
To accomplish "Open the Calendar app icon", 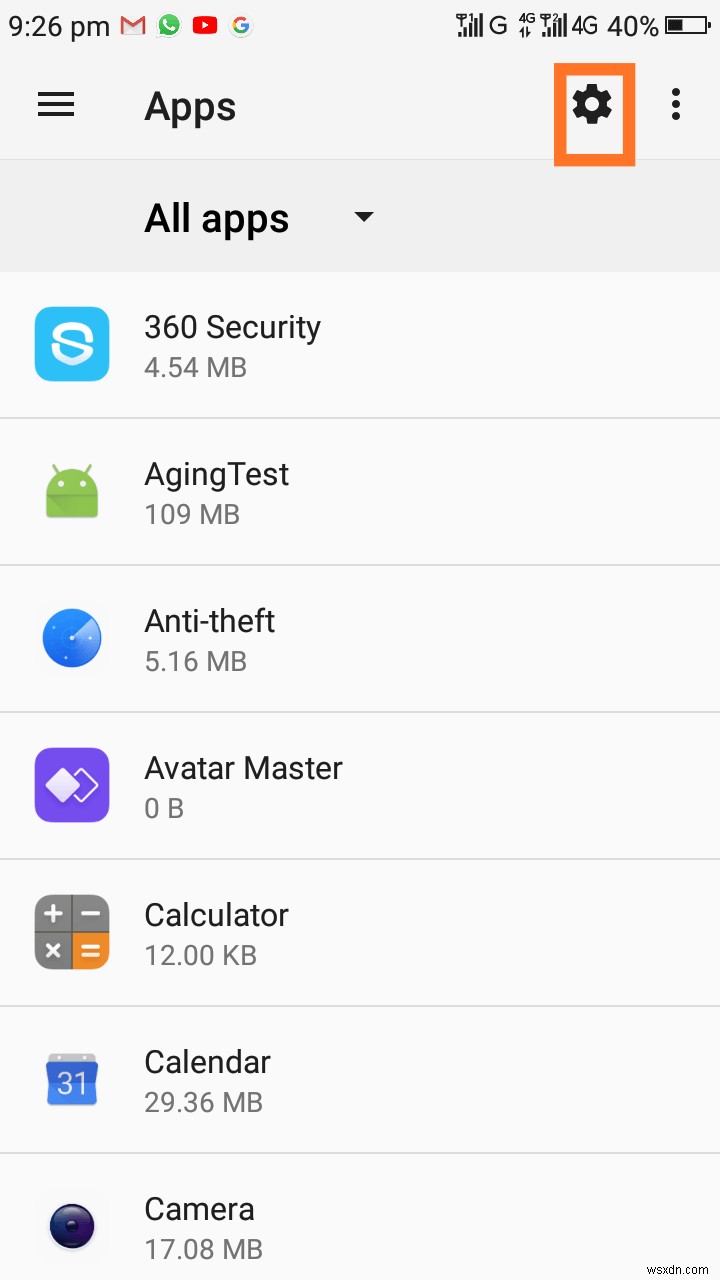I will [72, 1079].
